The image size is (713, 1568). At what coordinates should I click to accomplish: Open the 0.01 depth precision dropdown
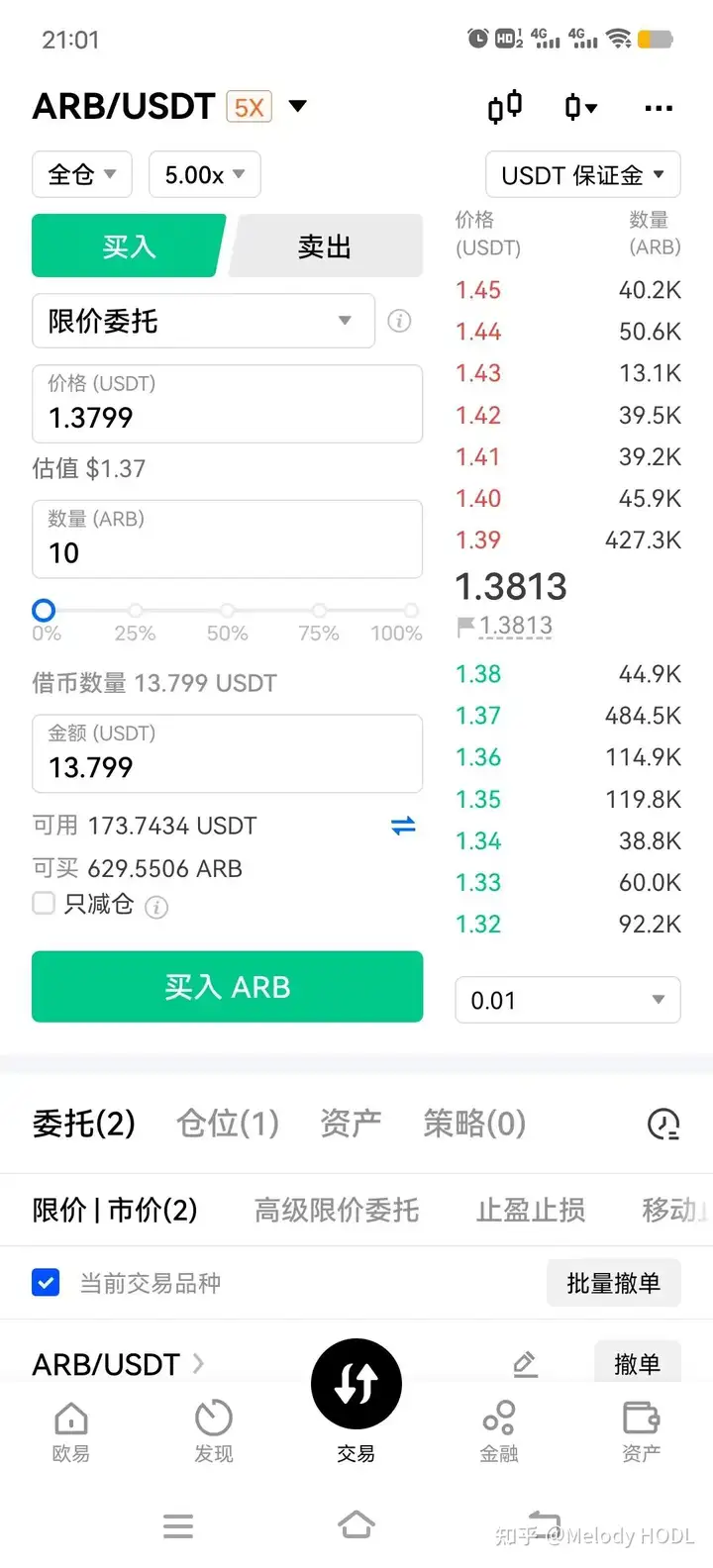tap(567, 1000)
